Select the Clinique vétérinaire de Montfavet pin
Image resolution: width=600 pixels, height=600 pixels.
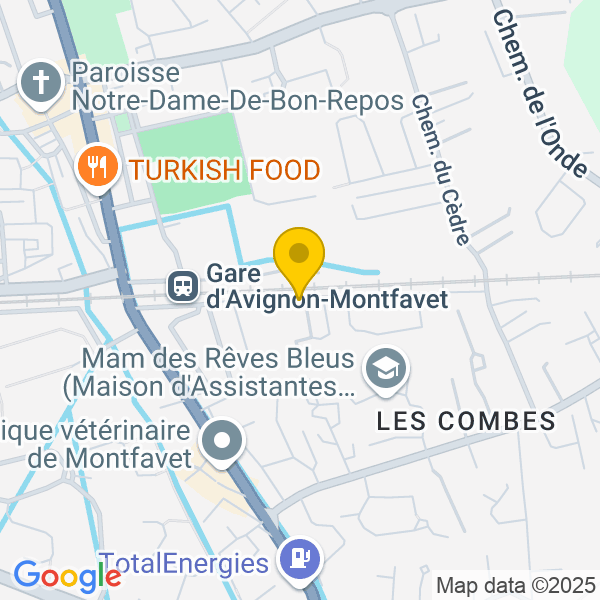[222, 441]
